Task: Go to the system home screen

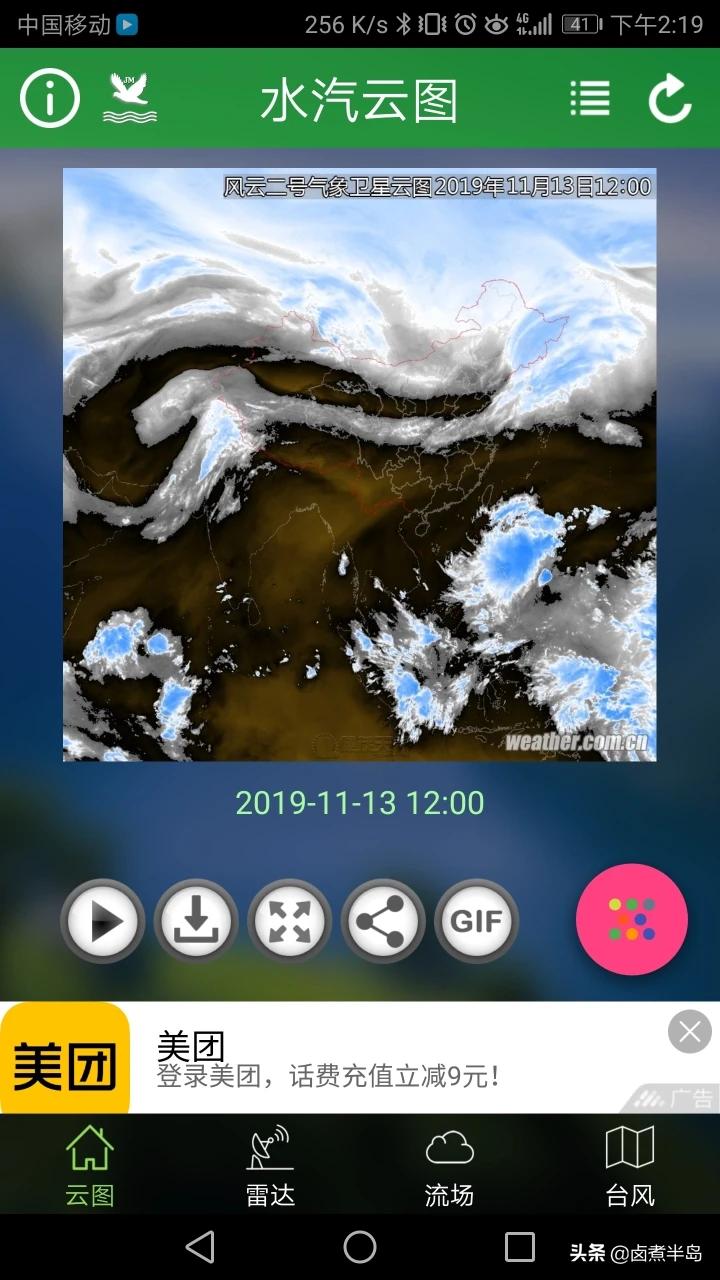Action: [360, 1247]
